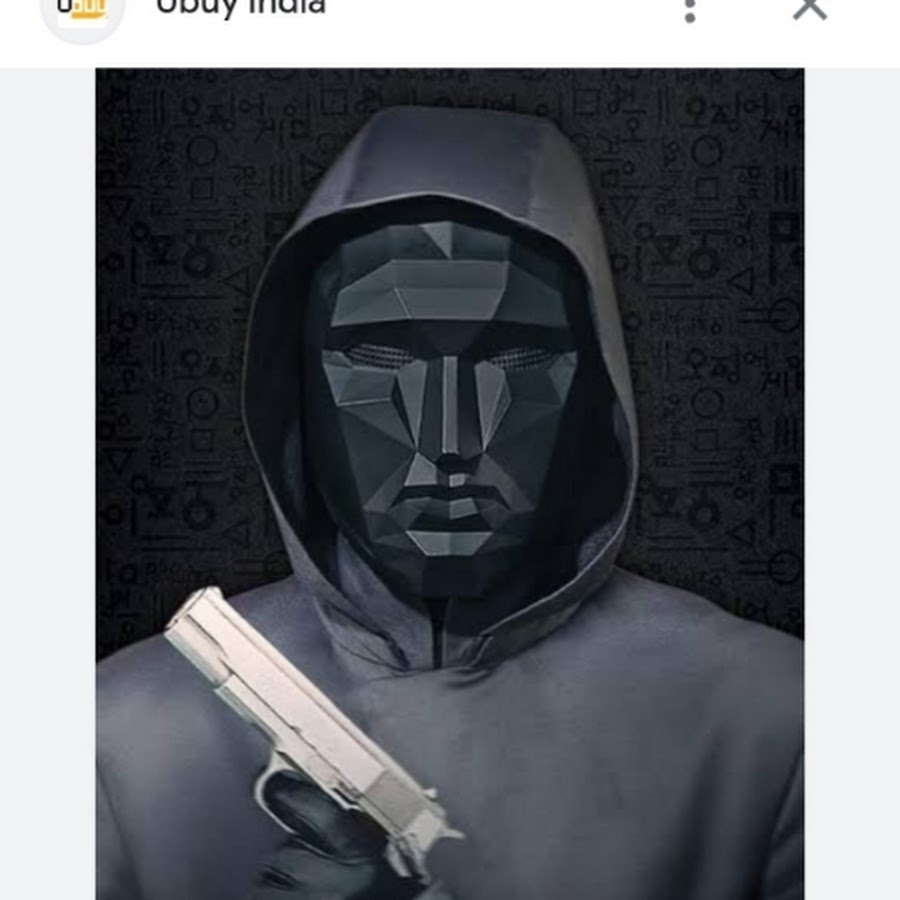Close the image preview
Screen dimensions: 900x900
point(809,8)
